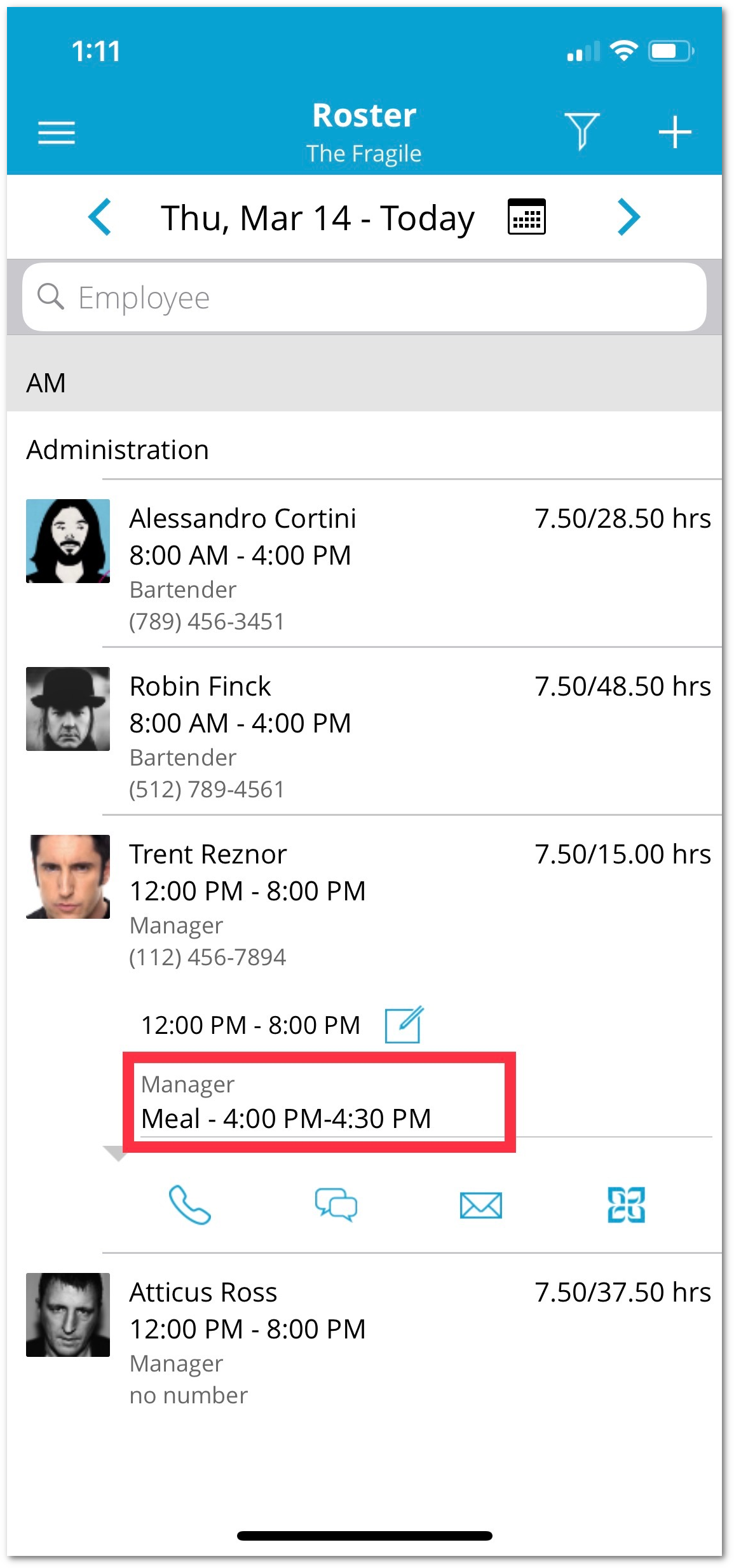Call Trent Reznor by phone
Viewport: 734px width, 1568px height.
coord(189,1204)
